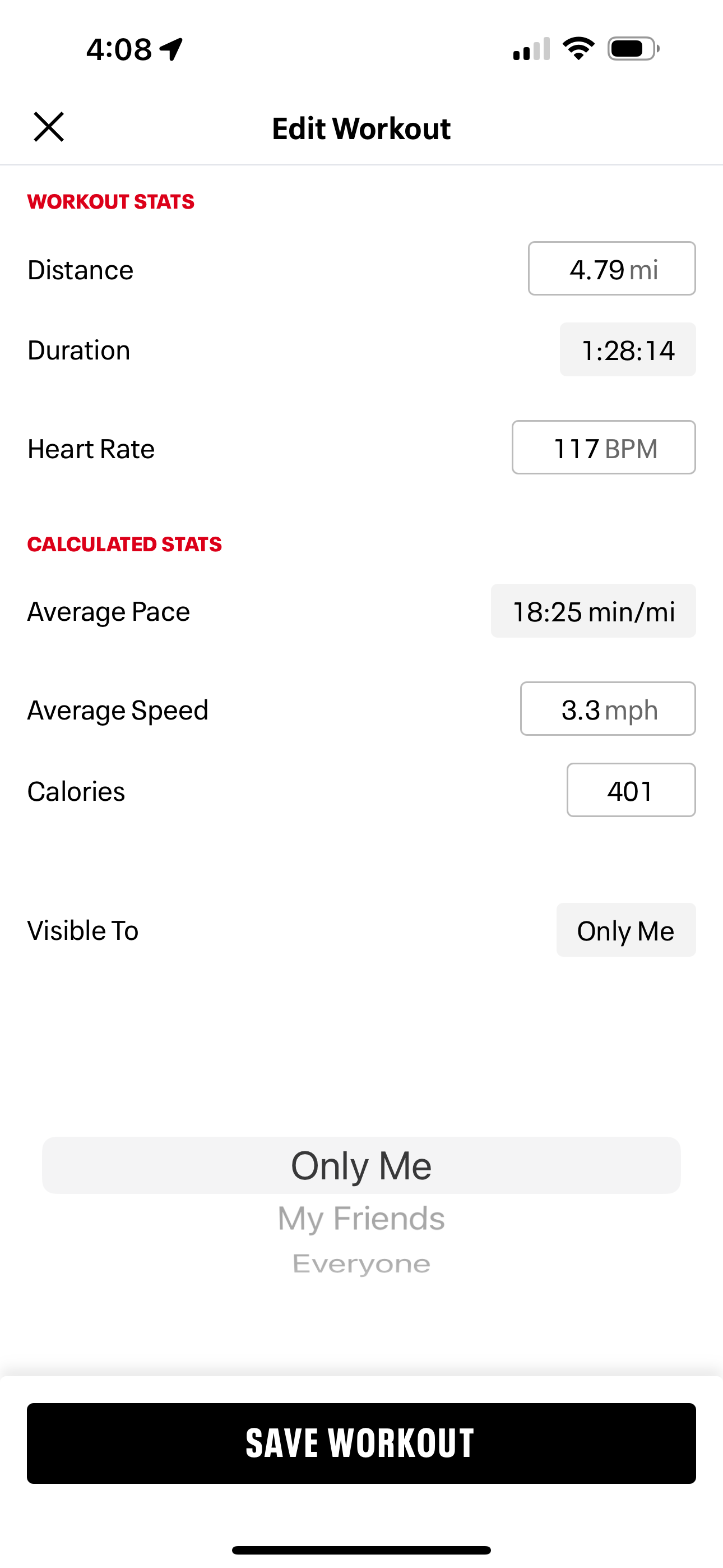Open the Duration time picker
The image size is (723, 1568).
point(628,349)
